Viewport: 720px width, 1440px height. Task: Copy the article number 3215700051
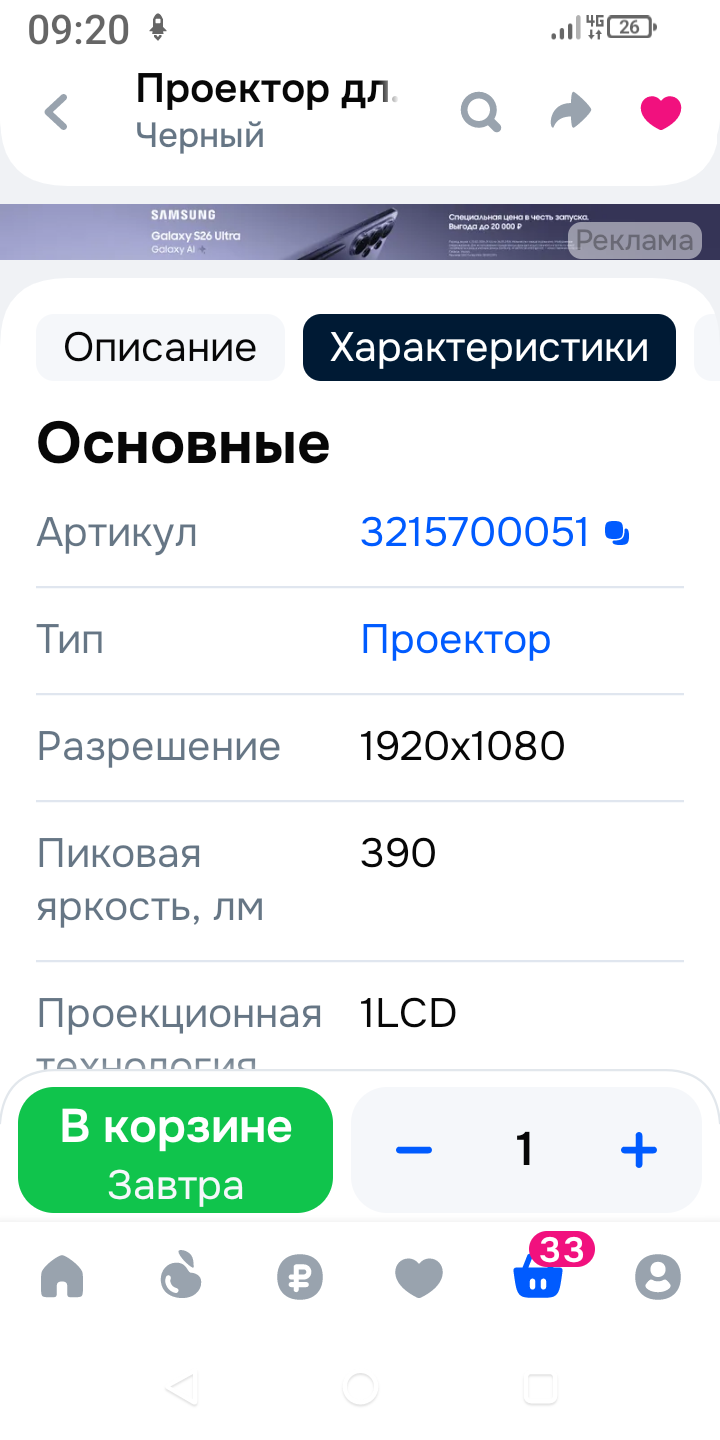[617, 533]
